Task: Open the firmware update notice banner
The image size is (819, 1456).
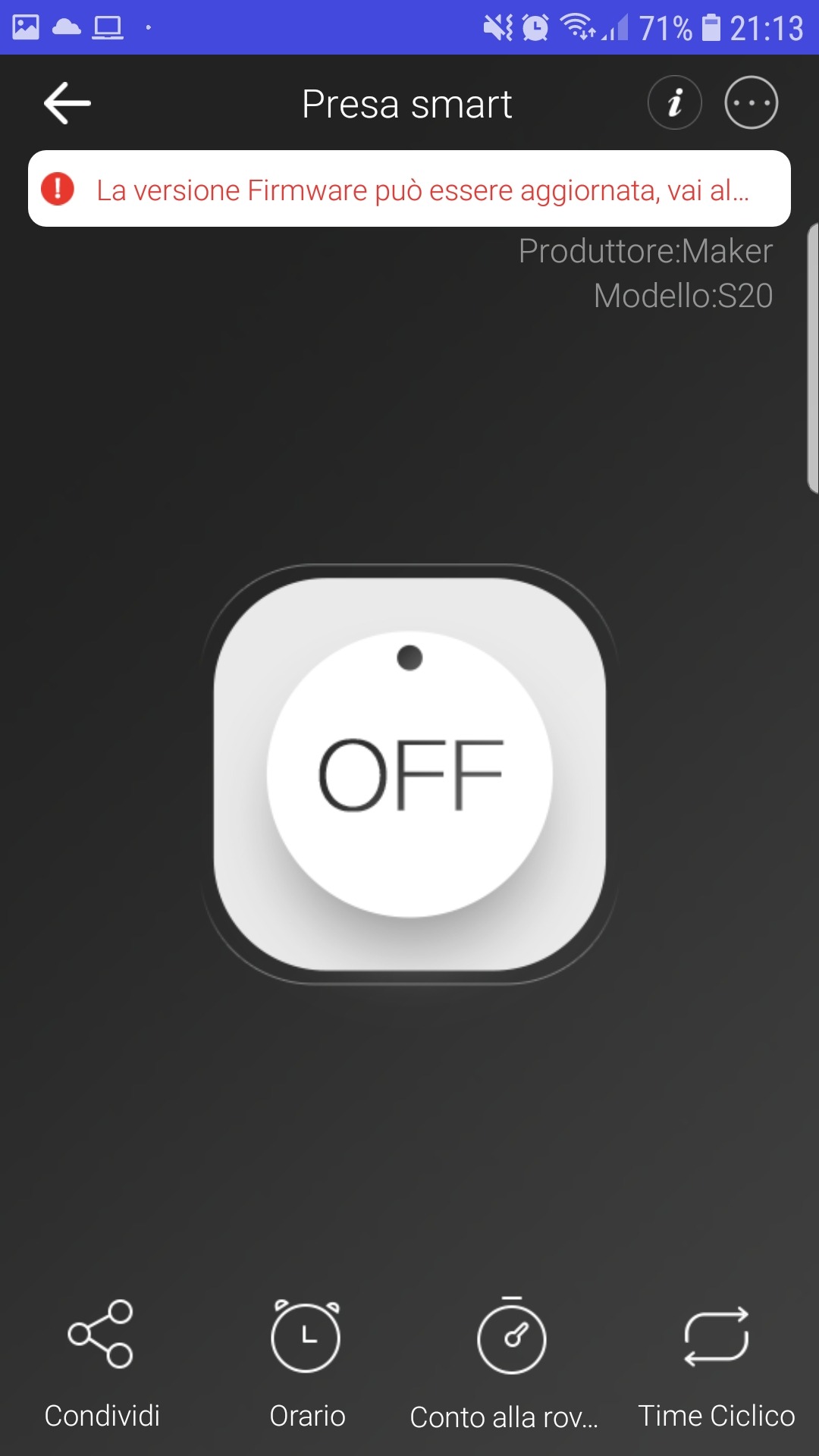Action: click(x=409, y=189)
